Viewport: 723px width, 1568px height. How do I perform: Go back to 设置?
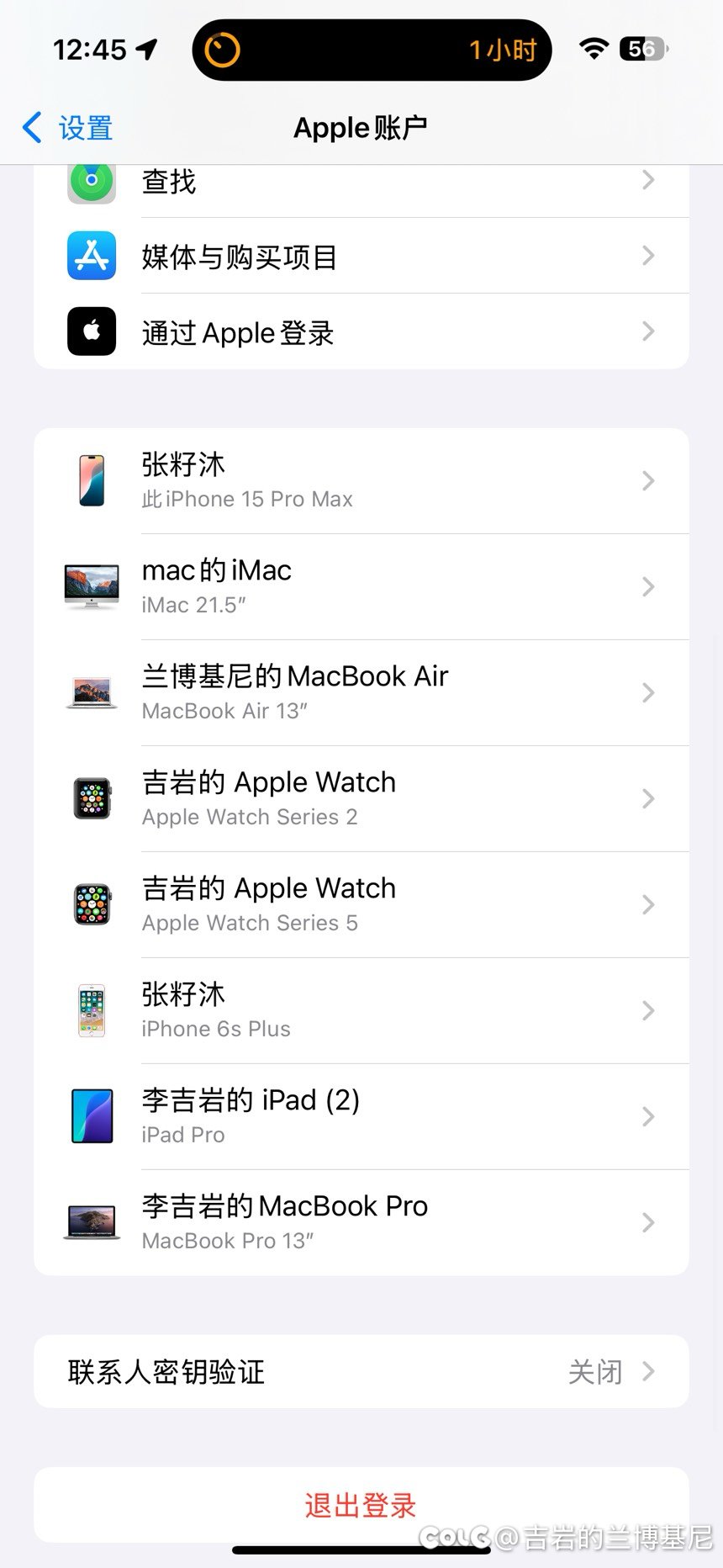coord(67,128)
